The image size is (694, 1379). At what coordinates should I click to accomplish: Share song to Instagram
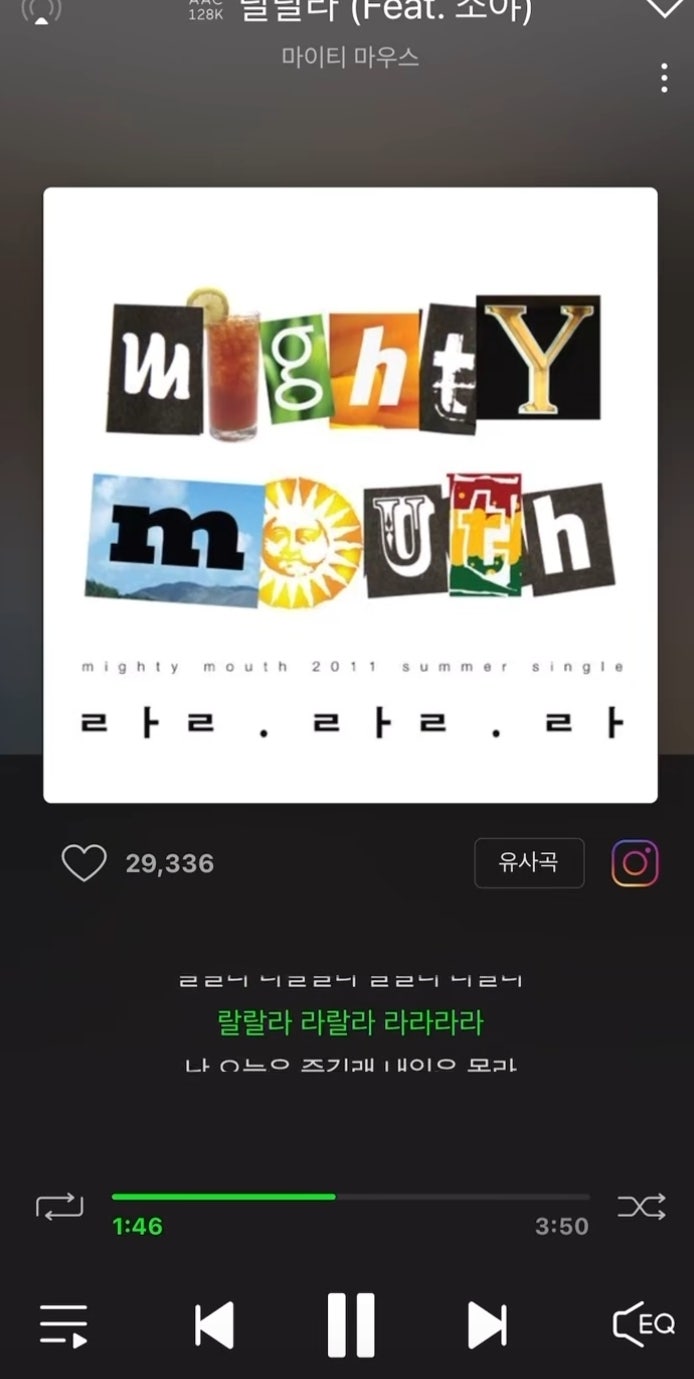coord(635,863)
